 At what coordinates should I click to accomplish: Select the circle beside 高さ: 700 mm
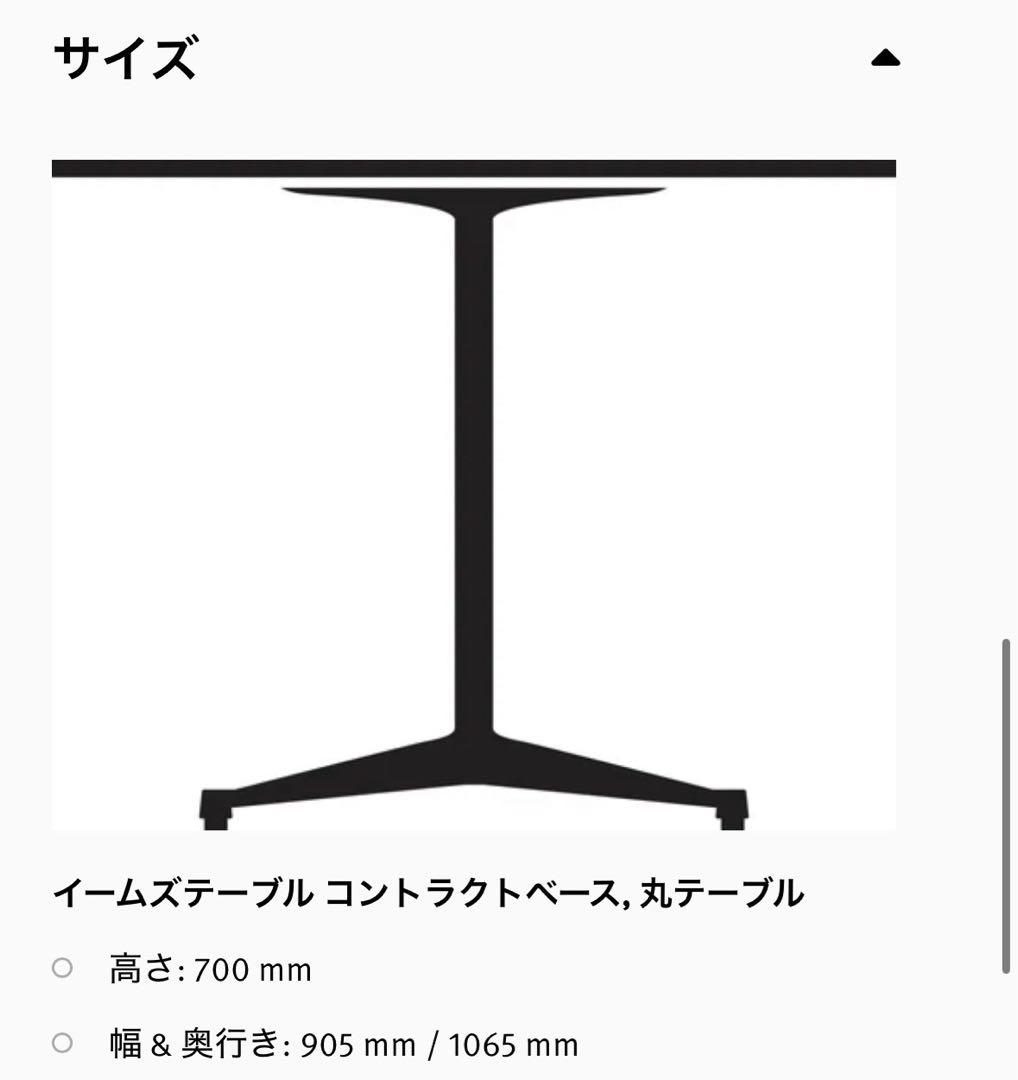pos(65,967)
